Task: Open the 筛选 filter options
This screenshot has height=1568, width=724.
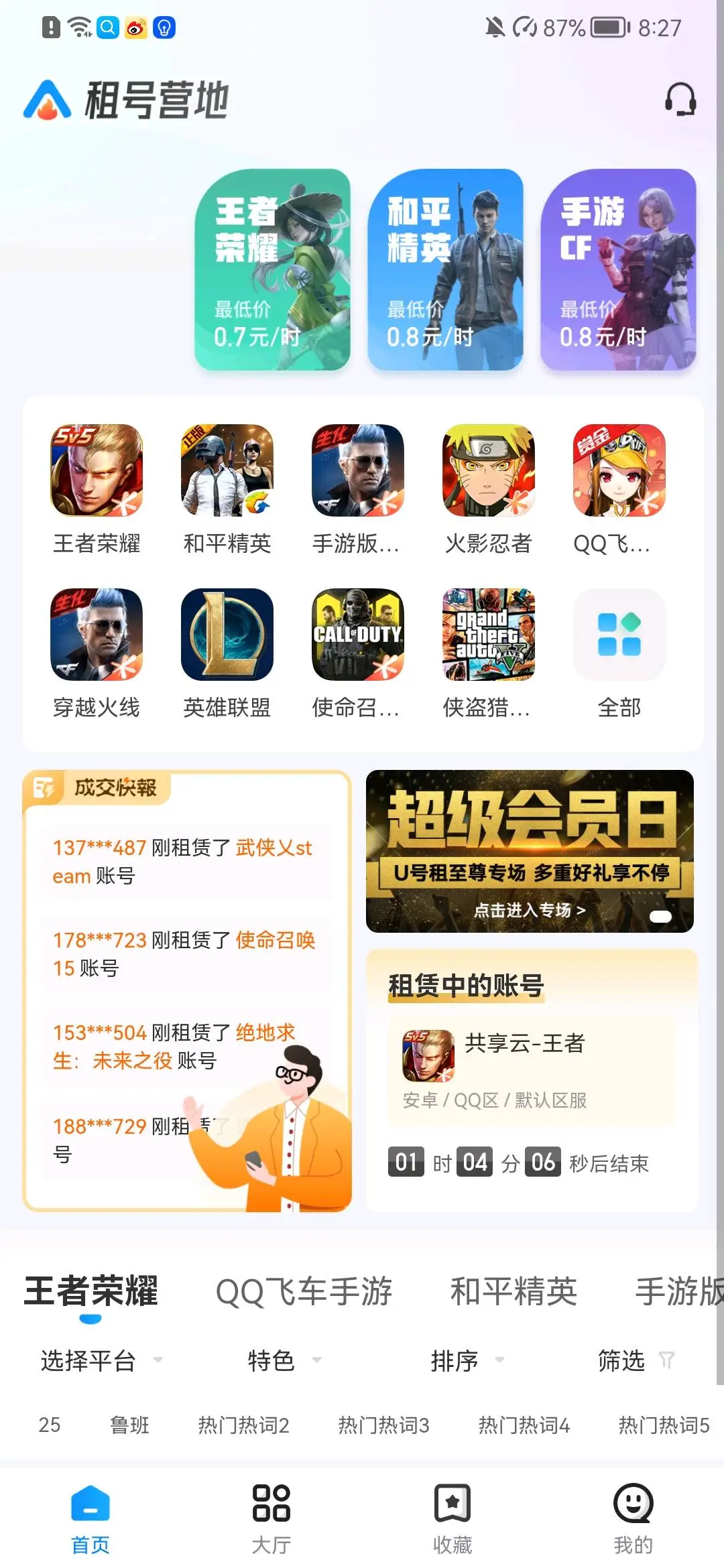Action: tap(636, 1360)
